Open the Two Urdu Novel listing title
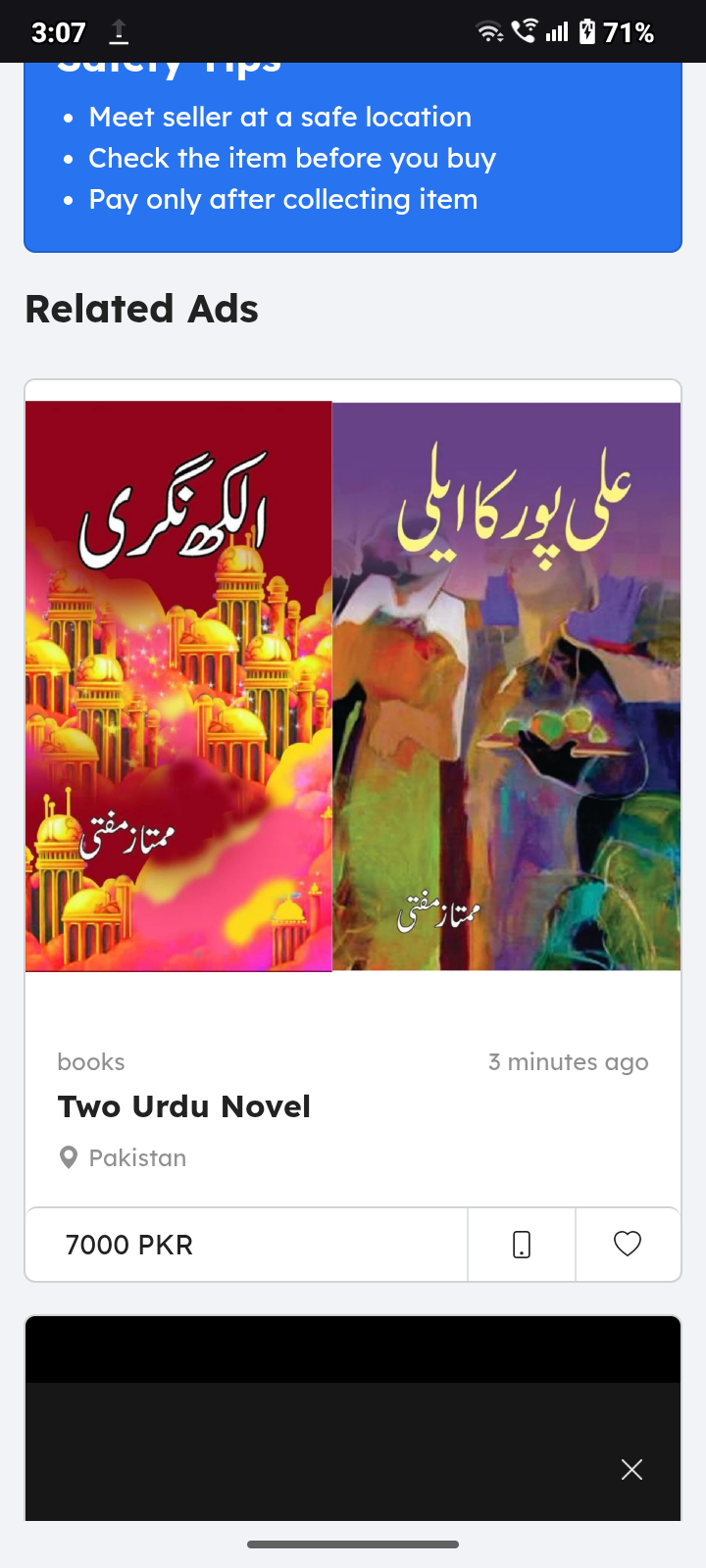The width and height of the screenshot is (706, 1568). pos(184,1106)
